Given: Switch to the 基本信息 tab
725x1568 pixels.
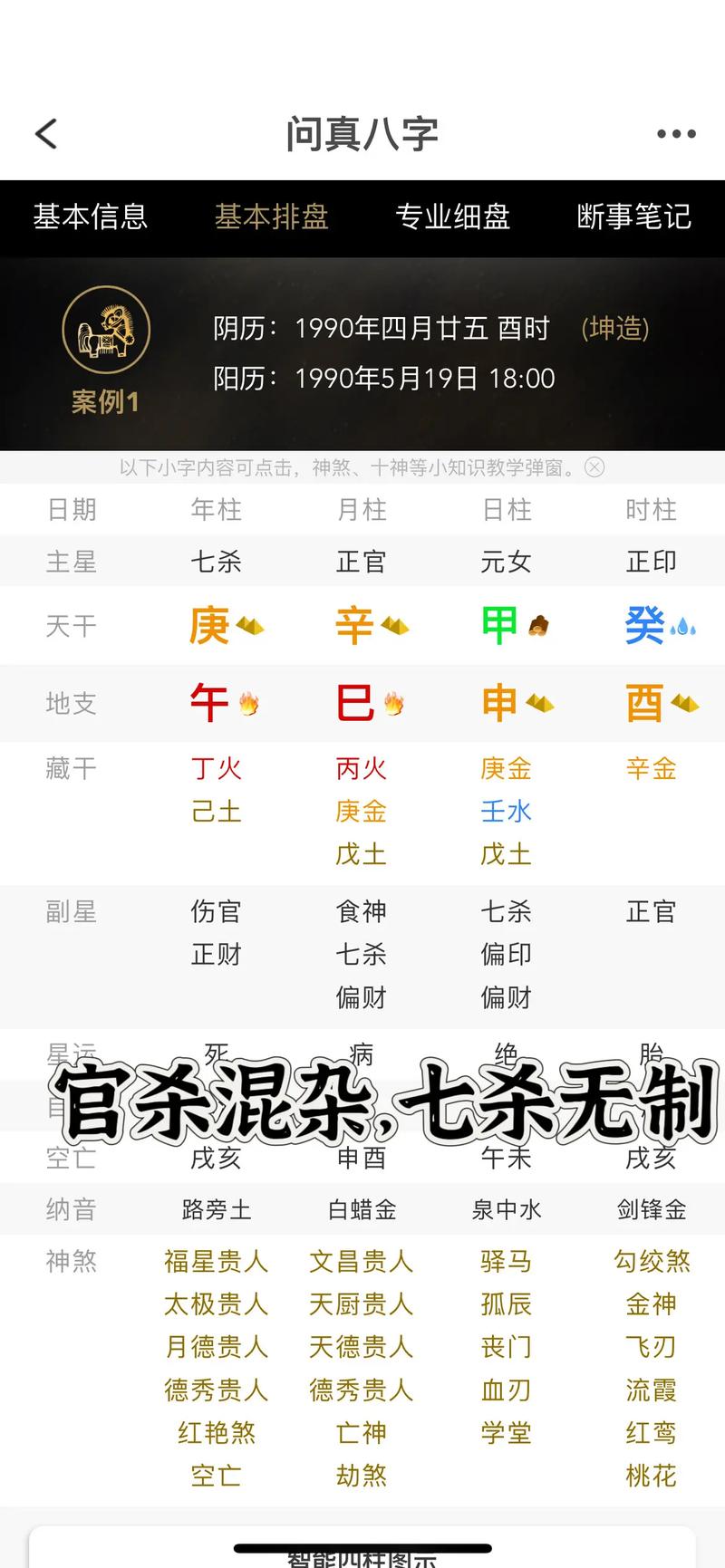Looking at the screenshot, I should pyautogui.click(x=91, y=217).
